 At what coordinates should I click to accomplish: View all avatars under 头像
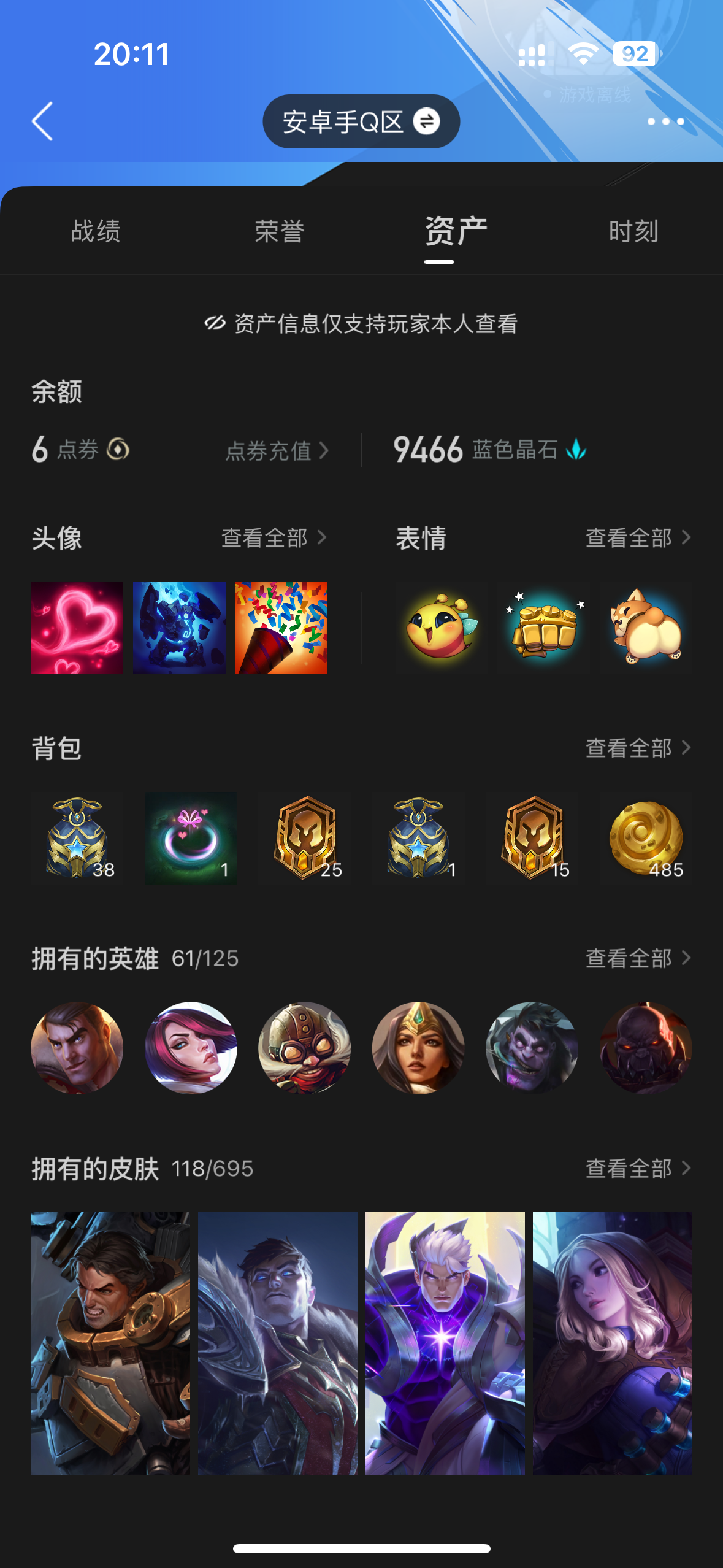click(274, 538)
